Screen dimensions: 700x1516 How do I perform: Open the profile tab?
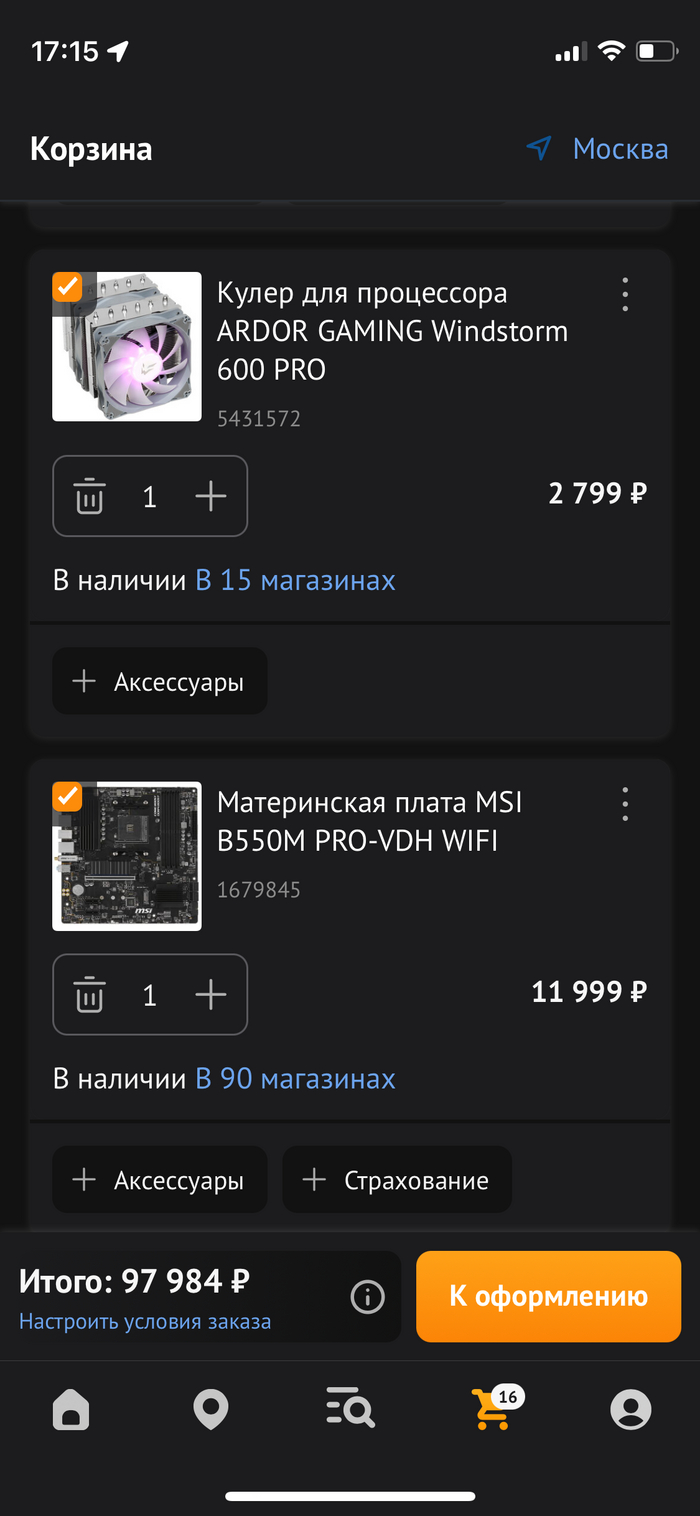point(630,1410)
